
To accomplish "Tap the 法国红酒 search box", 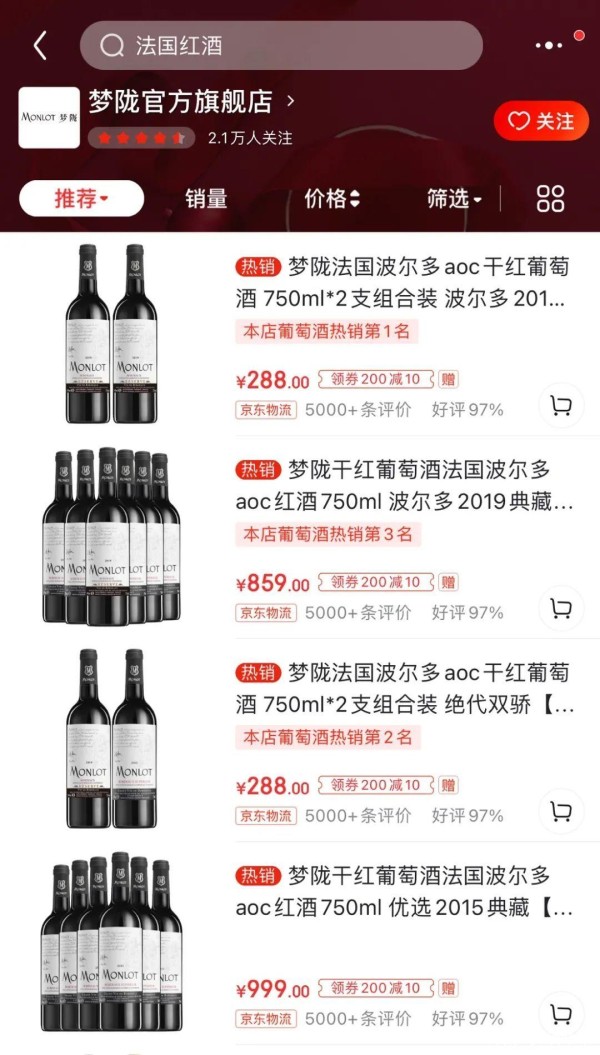I will point(280,46).
